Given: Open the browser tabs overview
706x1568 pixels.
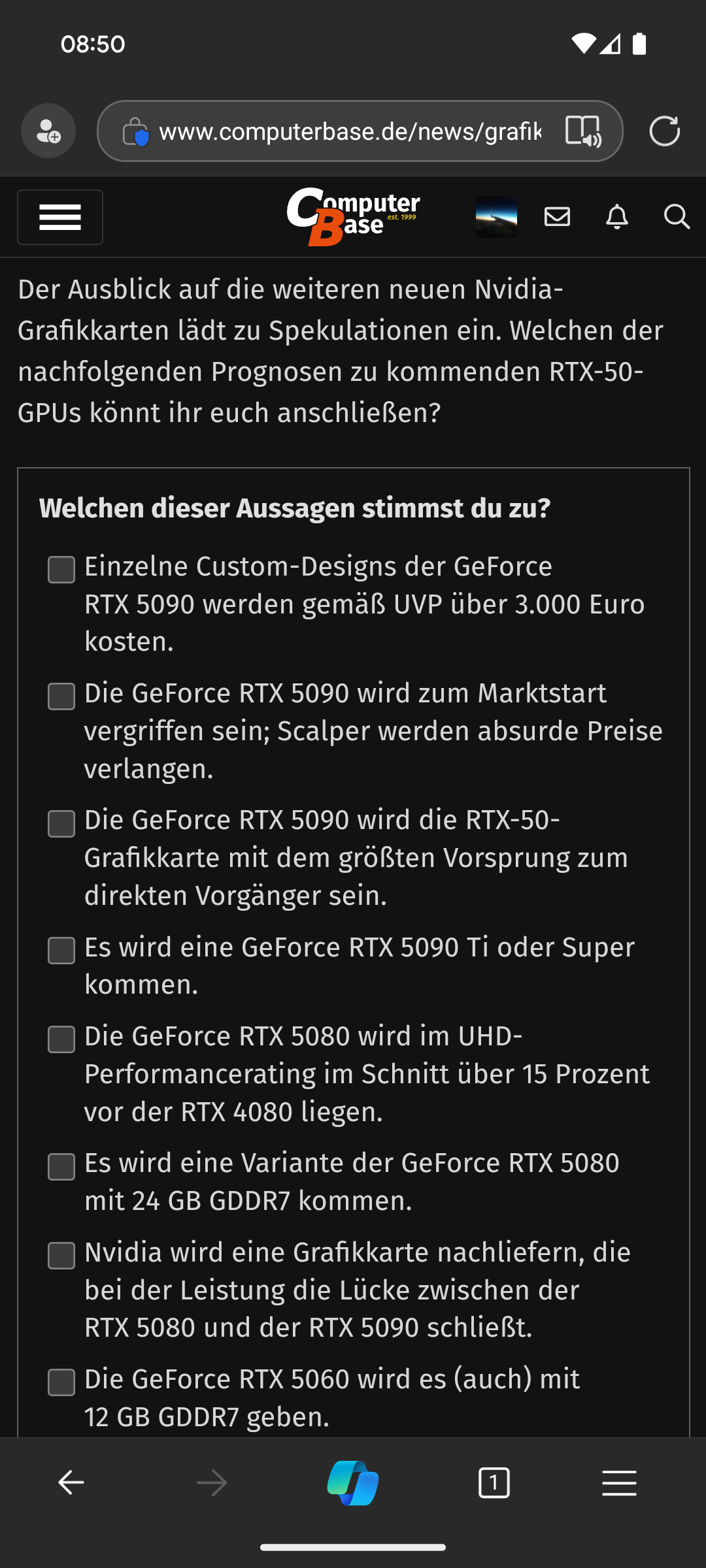Looking at the screenshot, I should 494,1483.
